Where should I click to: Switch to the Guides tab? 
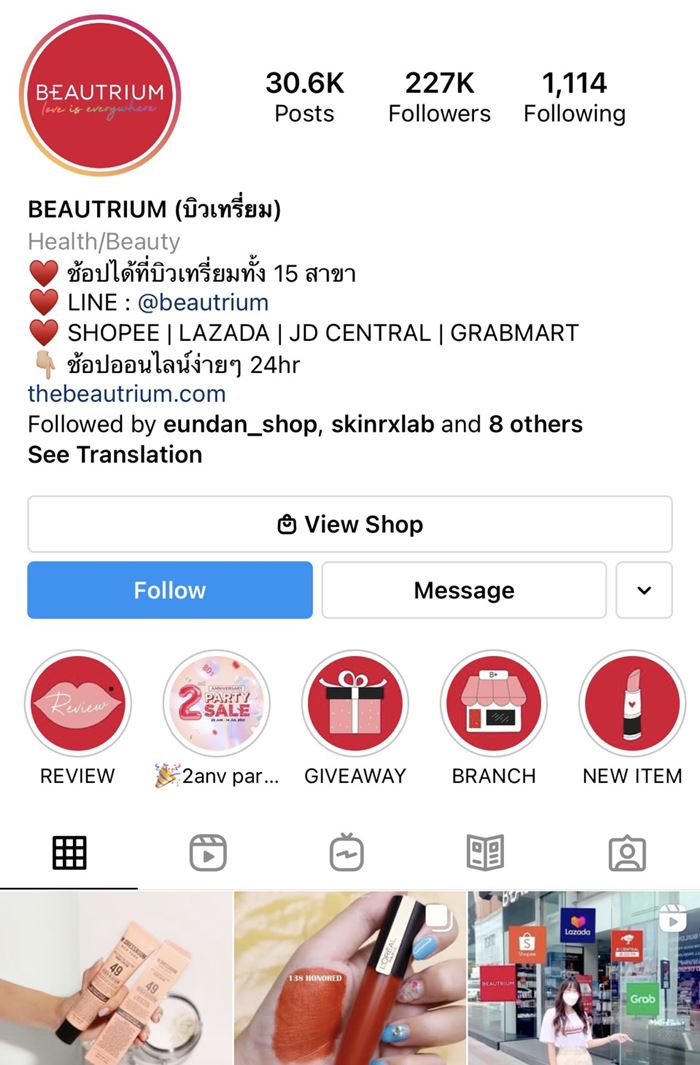[485, 853]
